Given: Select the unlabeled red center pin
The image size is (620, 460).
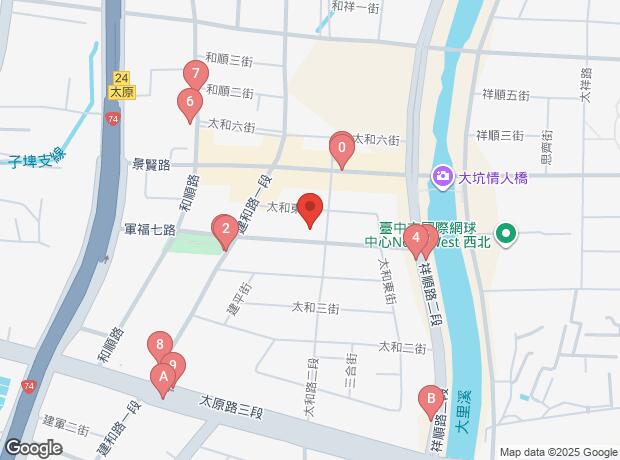Looking at the screenshot, I should click(x=310, y=210).
